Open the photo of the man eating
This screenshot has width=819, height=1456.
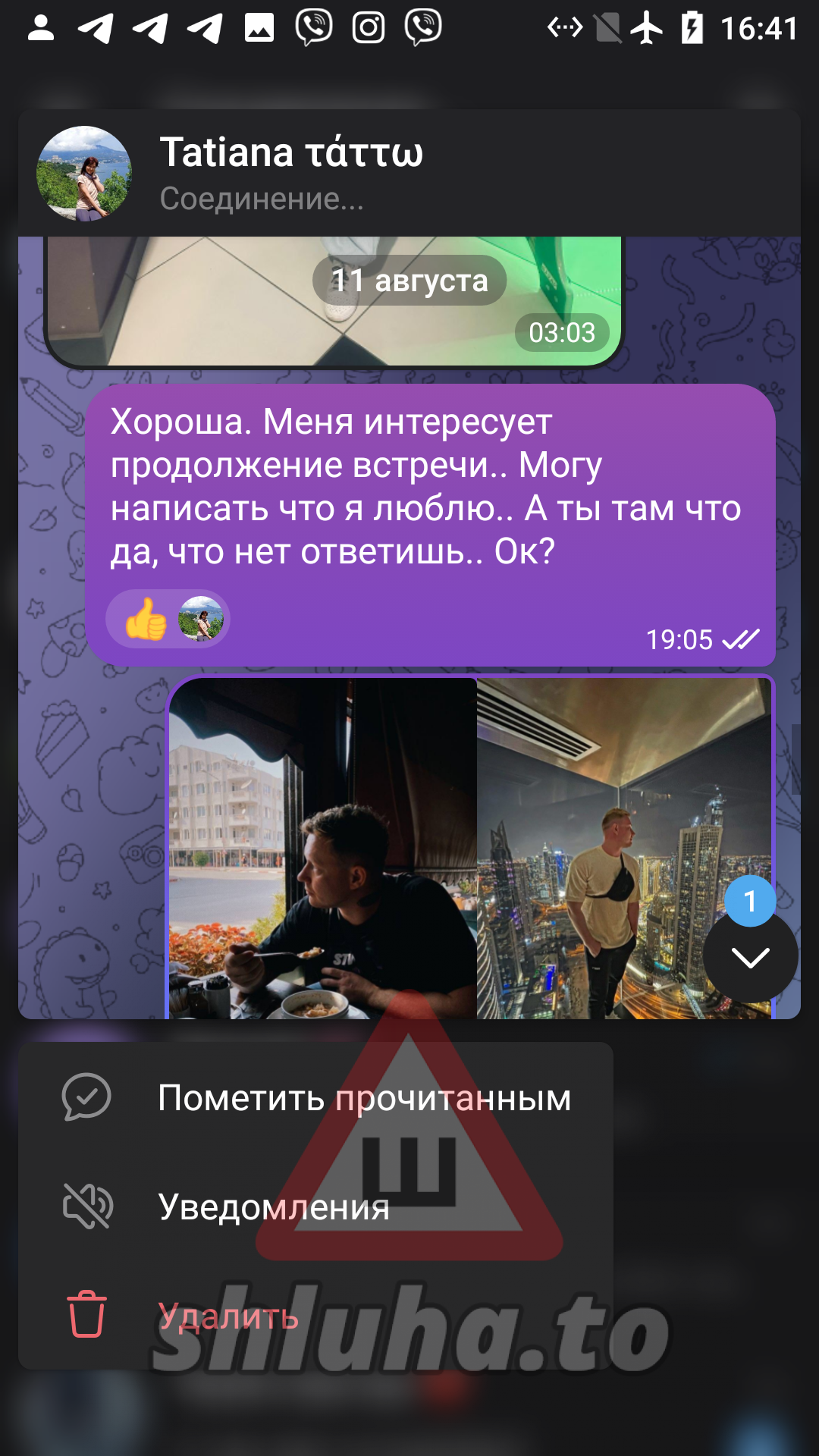click(x=322, y=849)
